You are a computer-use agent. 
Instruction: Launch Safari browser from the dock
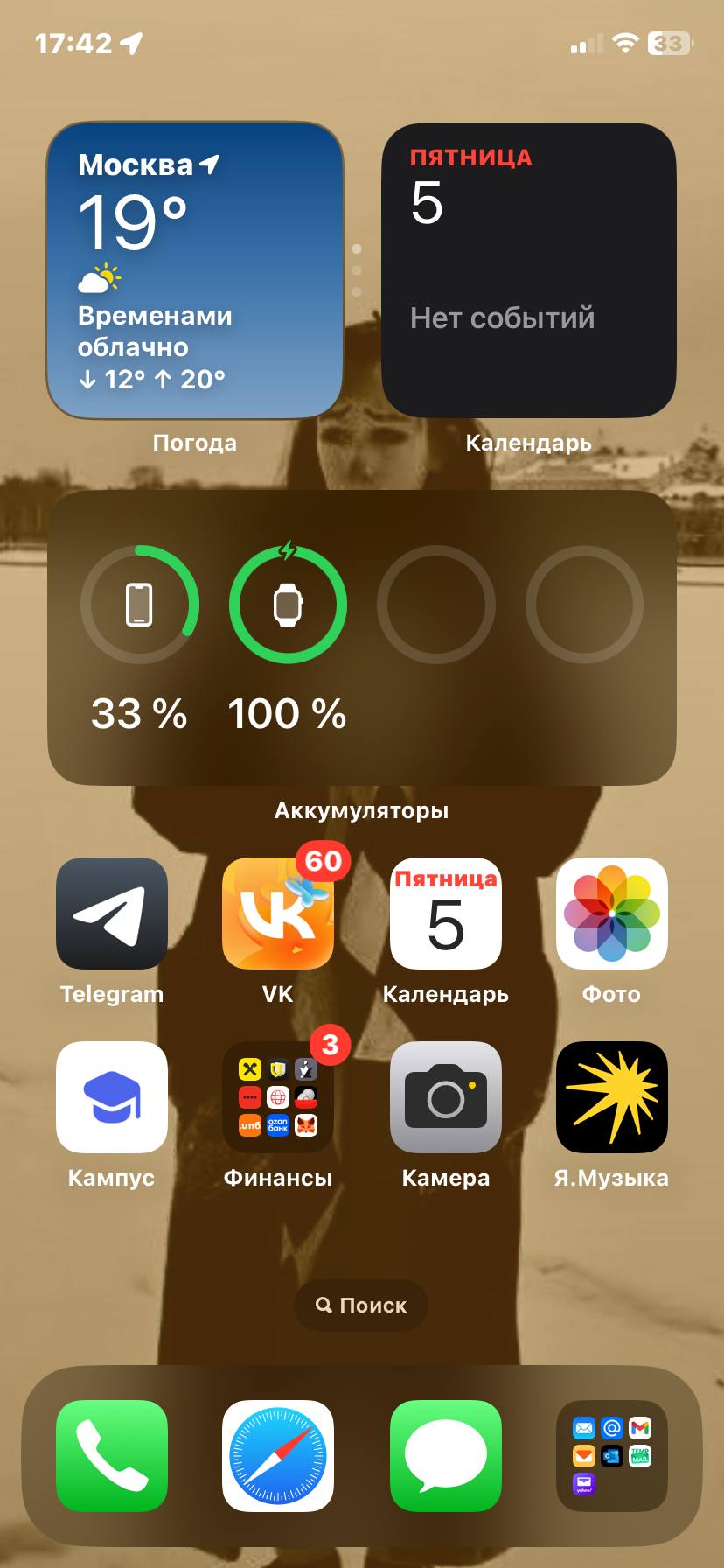(x=278, y=1456)
